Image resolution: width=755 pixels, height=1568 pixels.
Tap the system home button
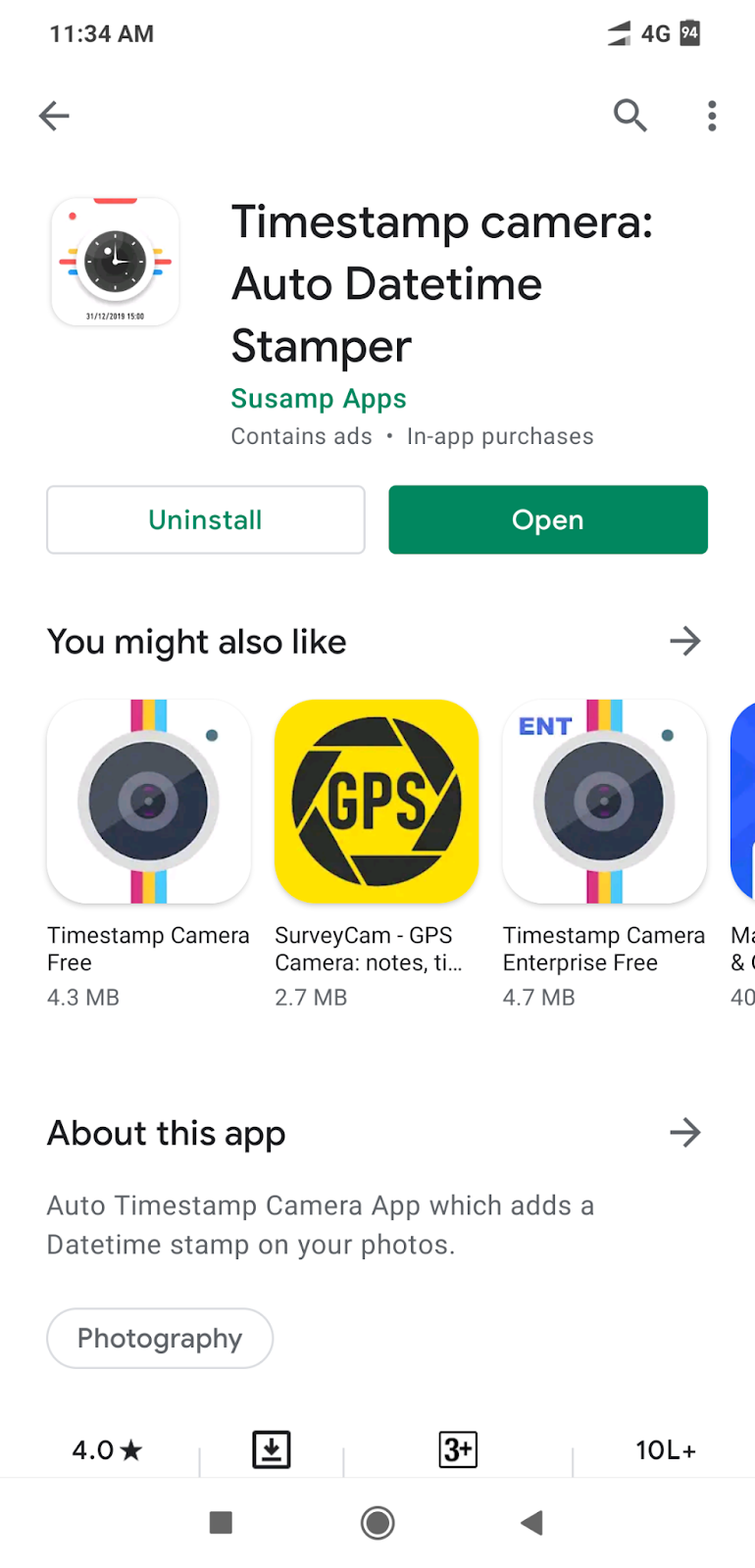pyautogui.click(x=377, y=1522)
